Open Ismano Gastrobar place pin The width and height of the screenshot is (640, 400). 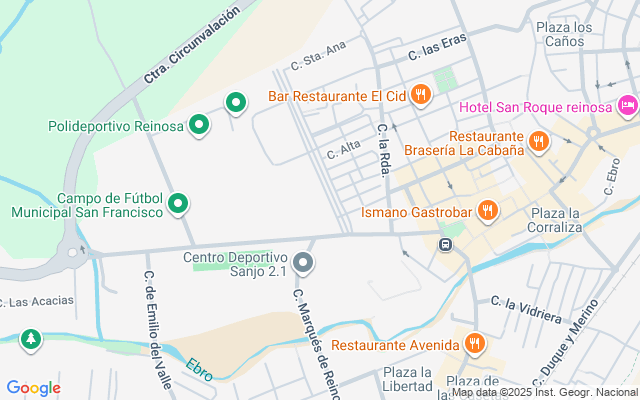click(x=488, y=210)
